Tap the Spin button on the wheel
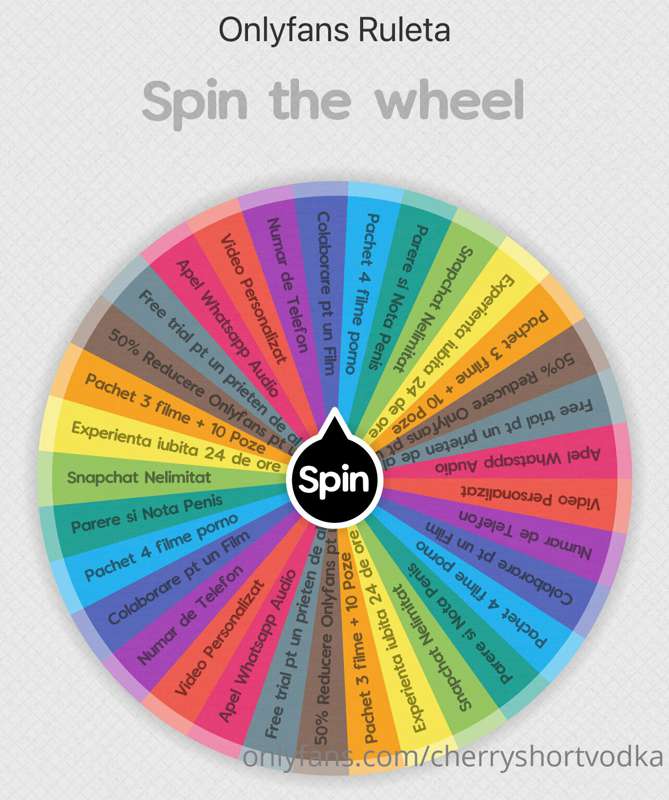This screenshot has width=669, height=800. coord(334,483)
